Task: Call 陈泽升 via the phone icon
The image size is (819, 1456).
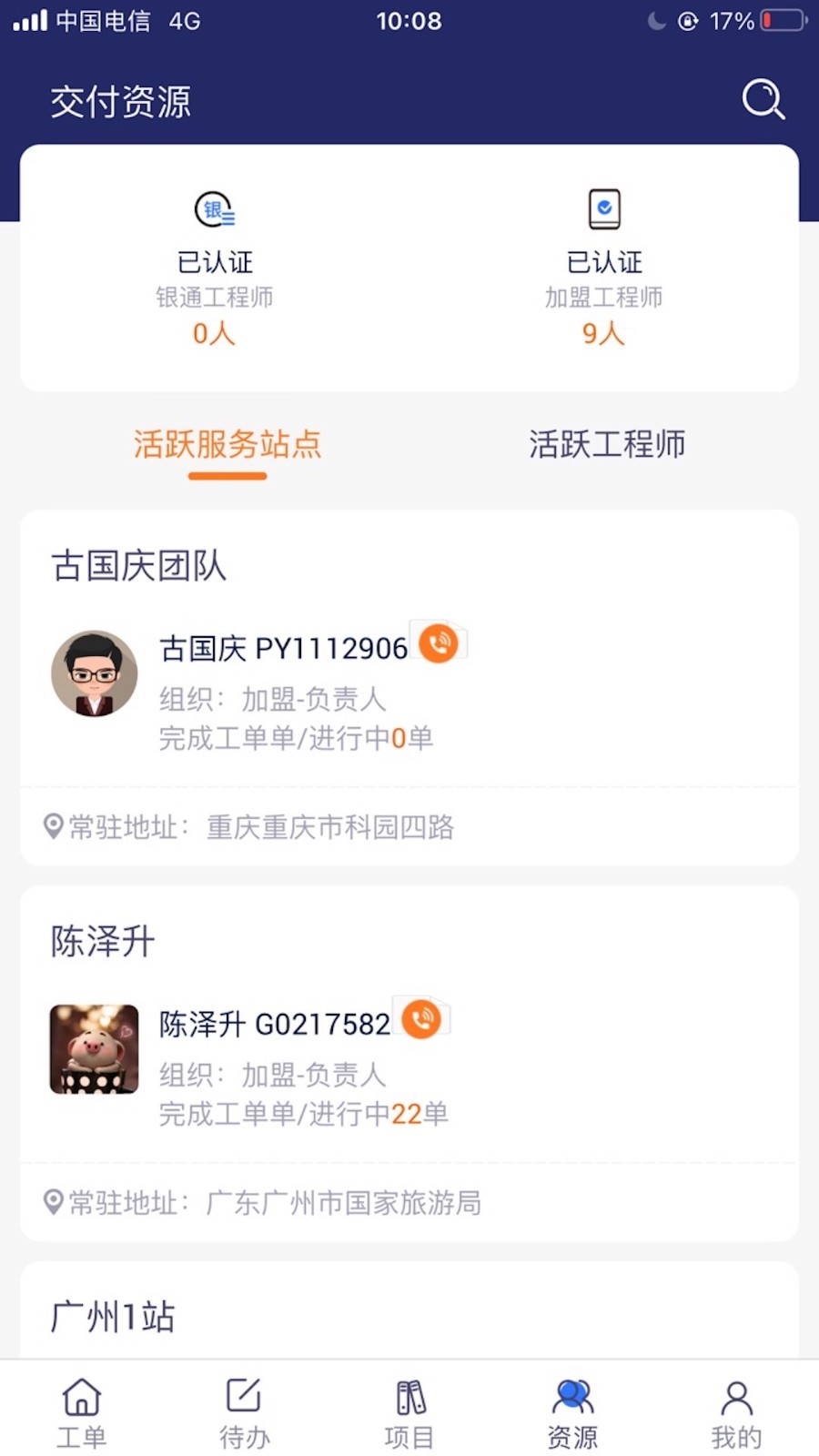Action: pyautogui.click(x=421, y=1019)
